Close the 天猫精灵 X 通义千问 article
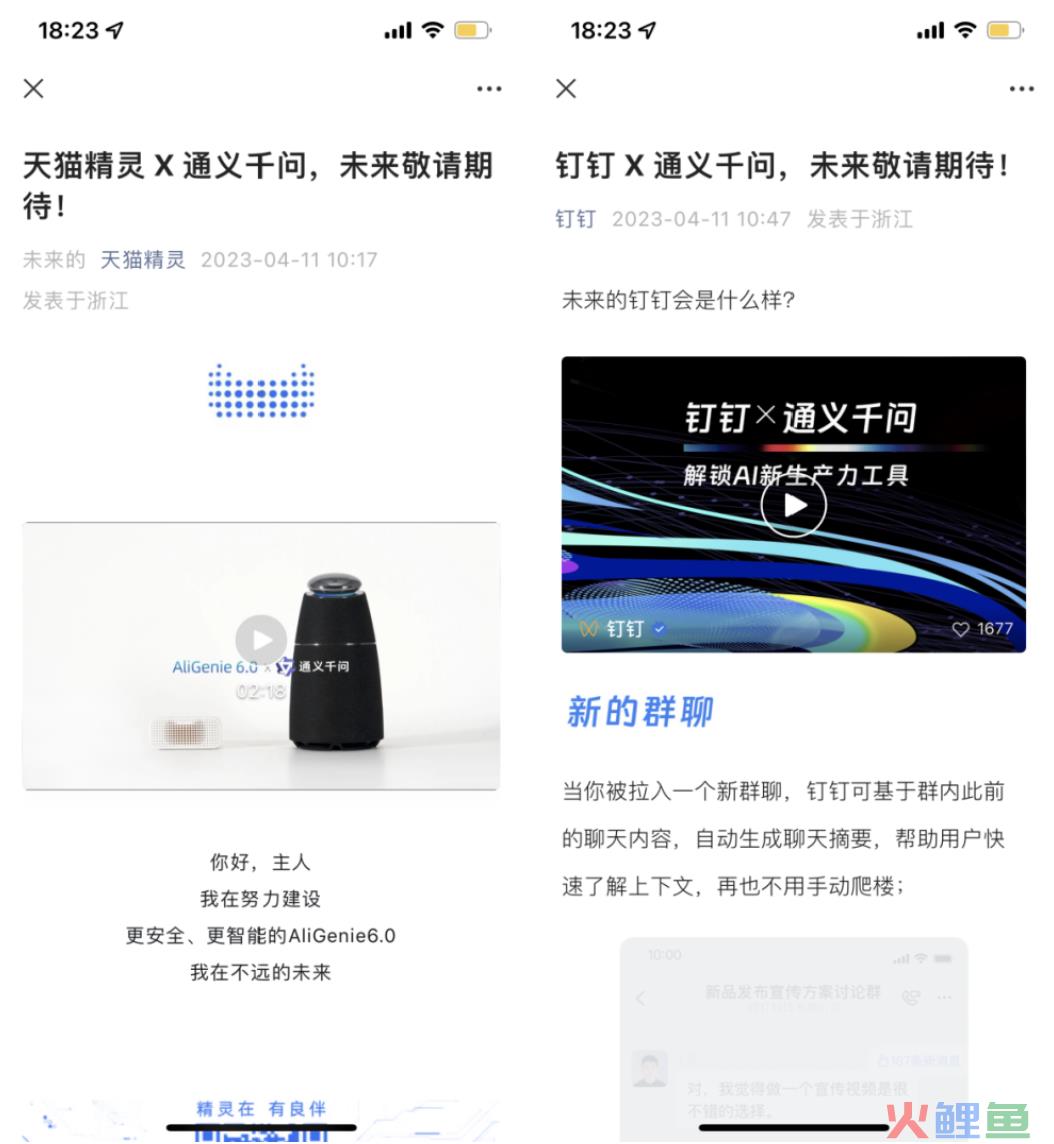This screenshot has width=1054, height=1144. tap(34, 89)
